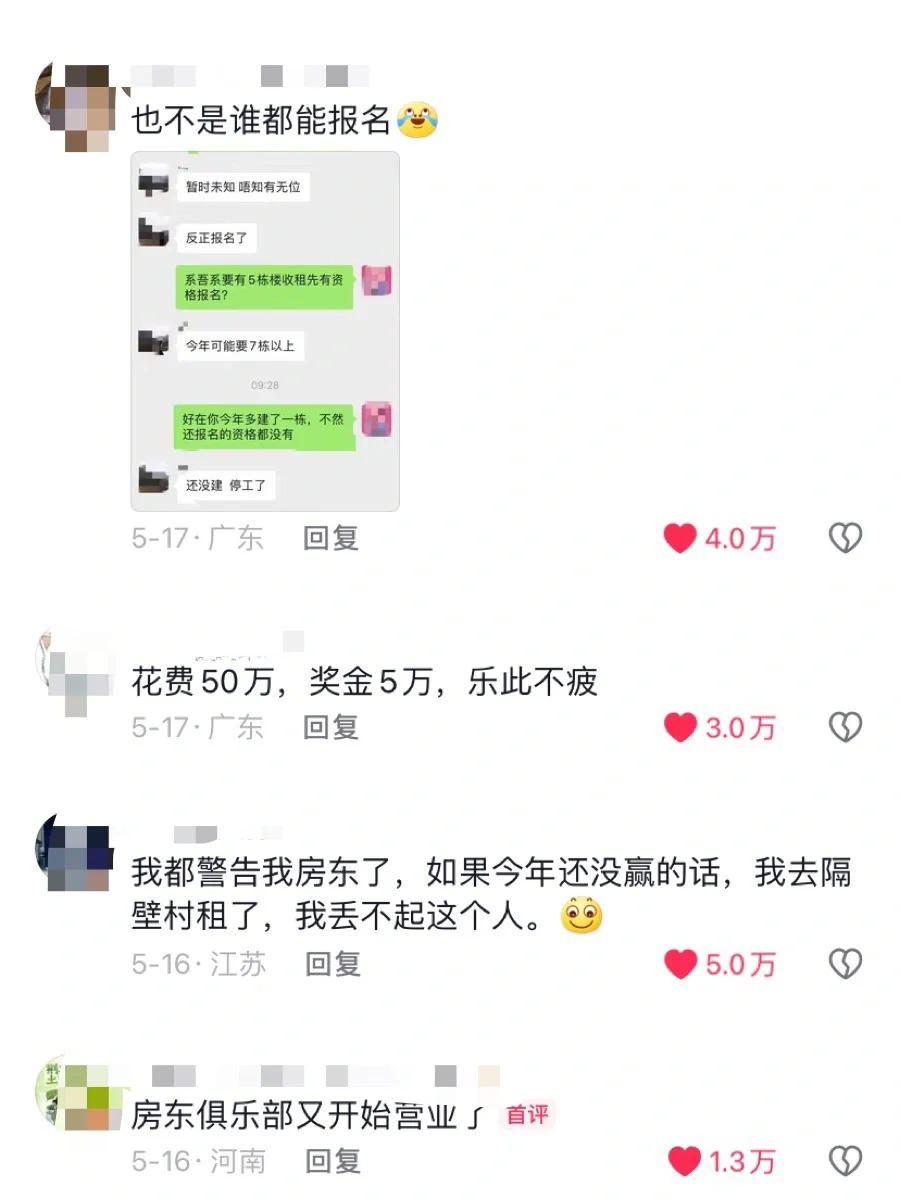This screenshot has height=1200, width=900.
Task: Like the comment '花费50万，奖金5万，乐此不疲'
Action: pos(681,727)
